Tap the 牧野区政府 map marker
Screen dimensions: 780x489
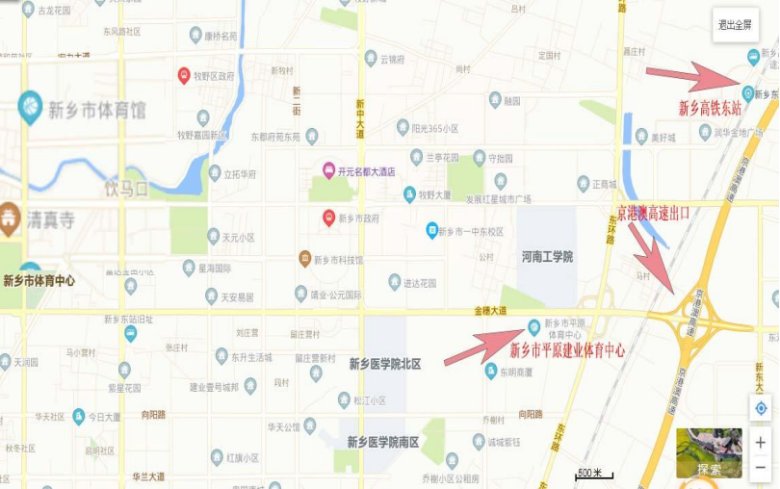tap(184, 75)
